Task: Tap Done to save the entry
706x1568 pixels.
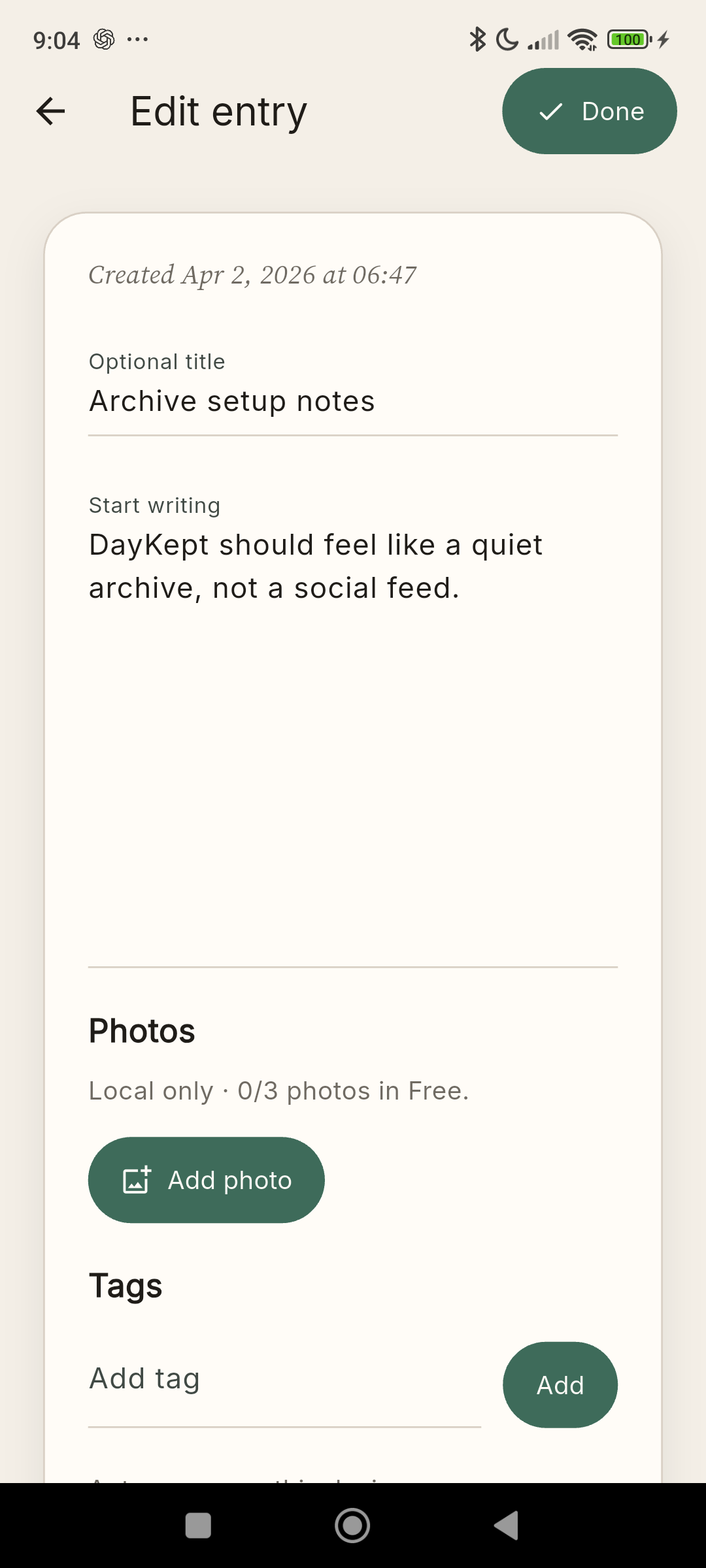Action: click(589, 111)
